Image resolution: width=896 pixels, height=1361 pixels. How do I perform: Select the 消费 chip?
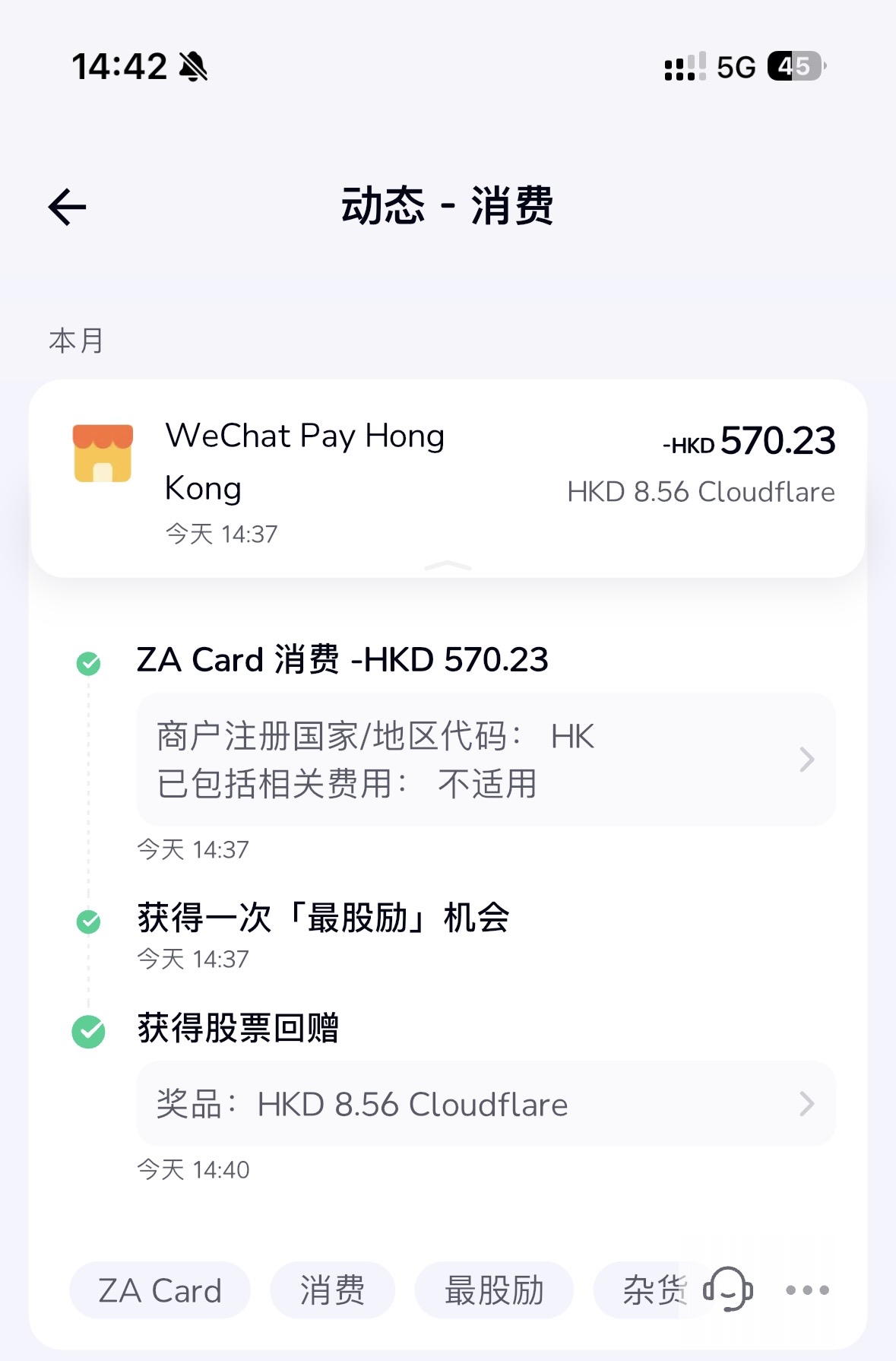coord(332,1290)
